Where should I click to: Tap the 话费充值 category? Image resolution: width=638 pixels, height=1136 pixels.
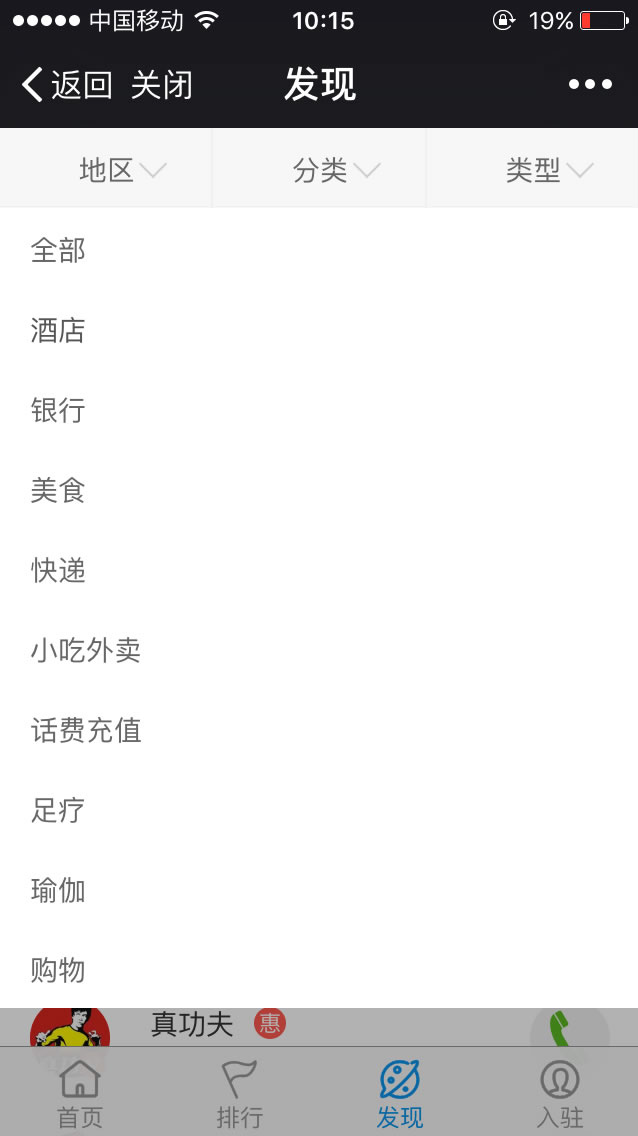point(86,730)
